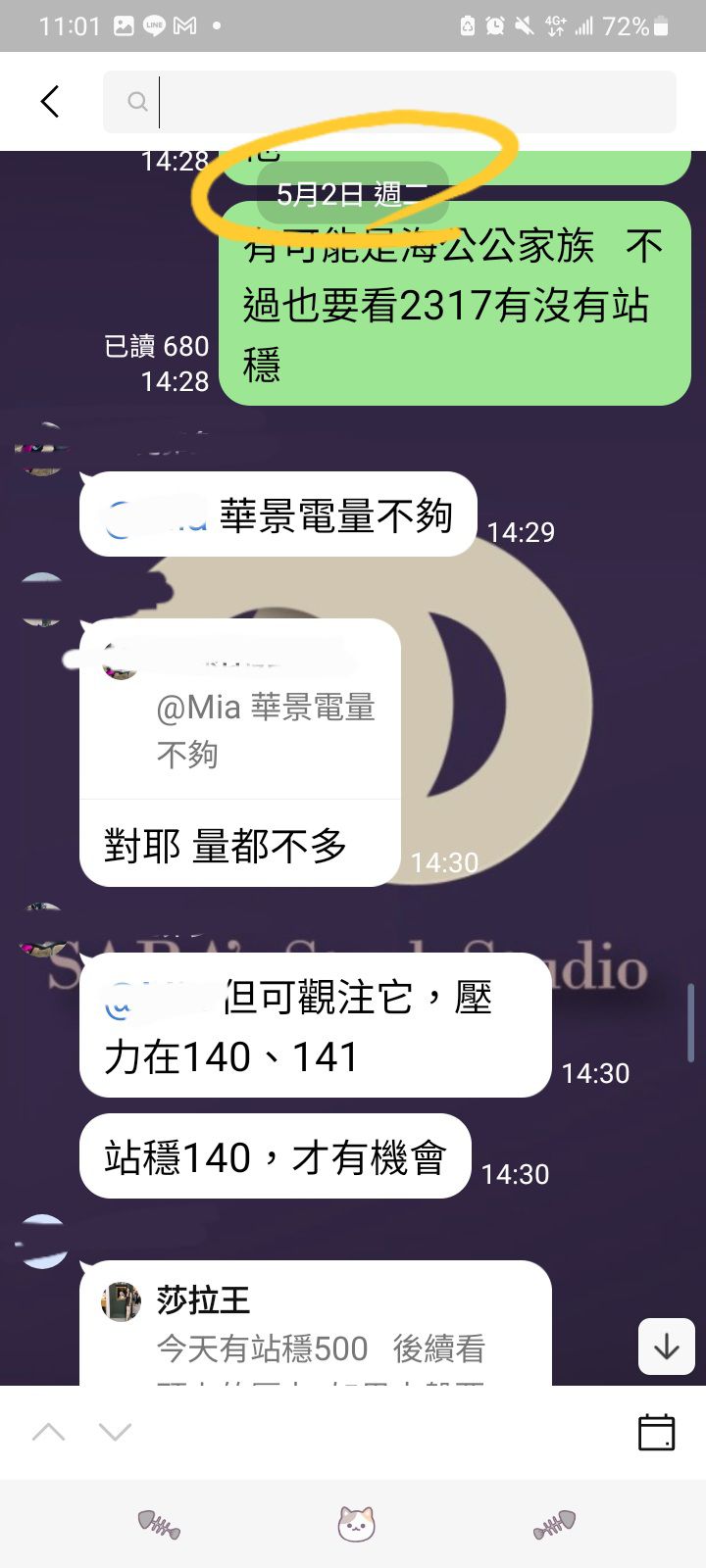This screenshot has height=1568, width=706.
Task: Tap the back arrow icon
Action: 49,101
